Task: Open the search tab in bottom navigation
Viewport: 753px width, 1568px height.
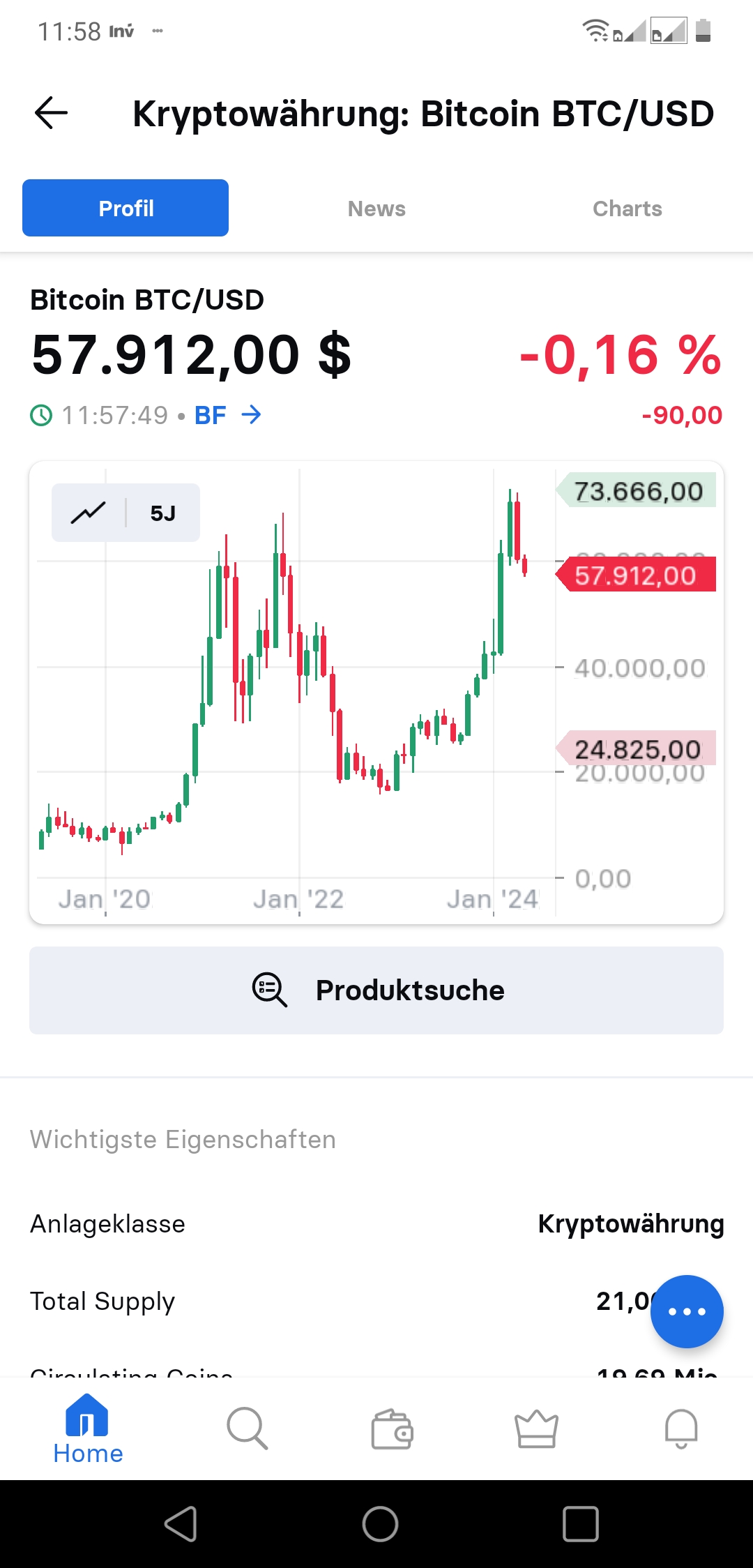Action: tap(248, 1428)
